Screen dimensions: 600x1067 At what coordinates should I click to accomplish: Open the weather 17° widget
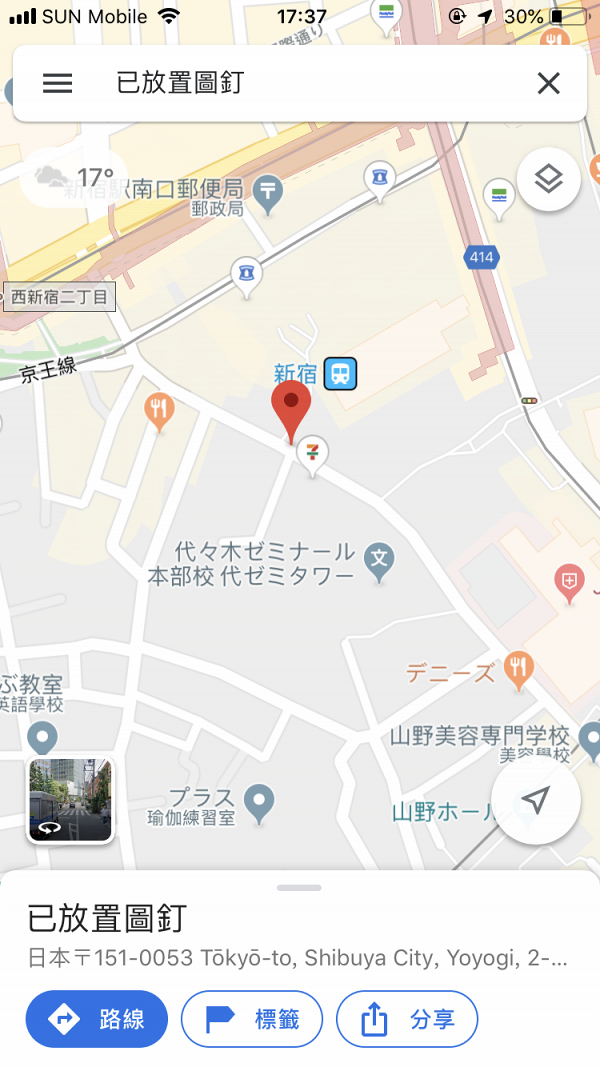pyautogui.click(x=73, y=178)
